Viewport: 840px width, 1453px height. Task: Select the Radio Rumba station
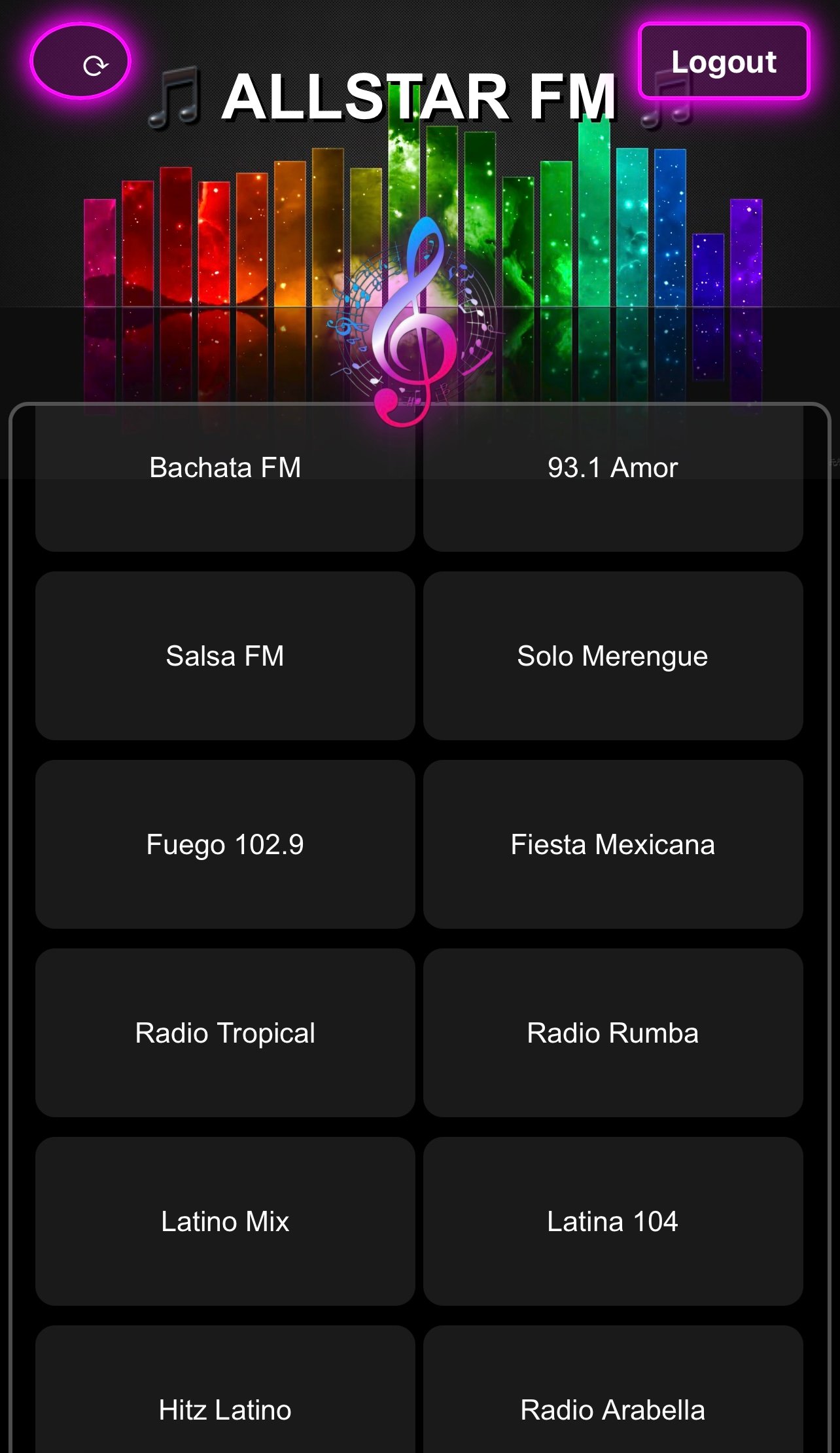coord(613,1033)
